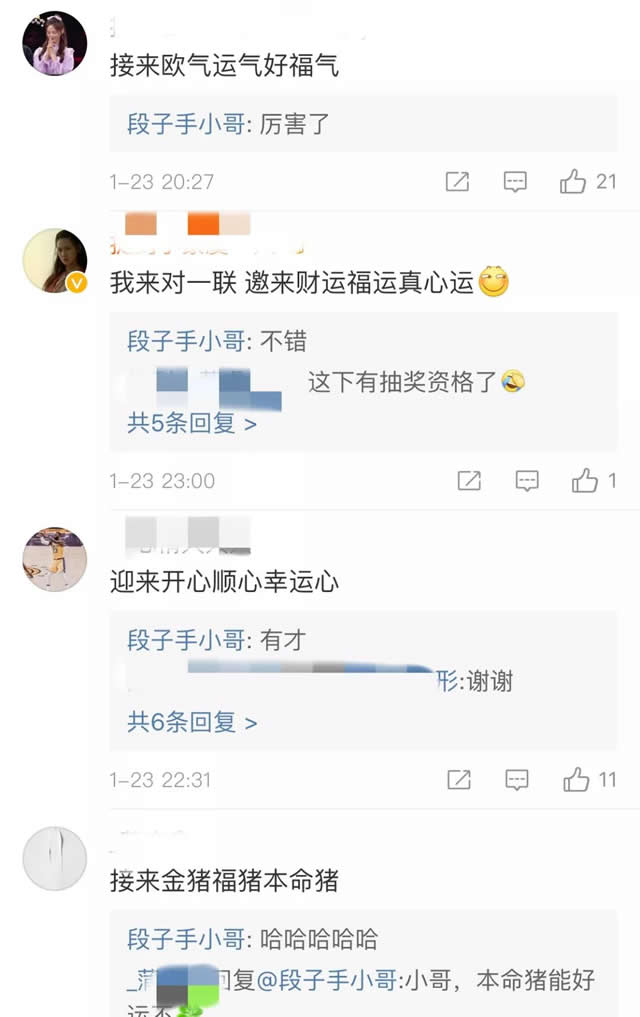View profile picture of the verified commenter

click(x=54, y=261)
